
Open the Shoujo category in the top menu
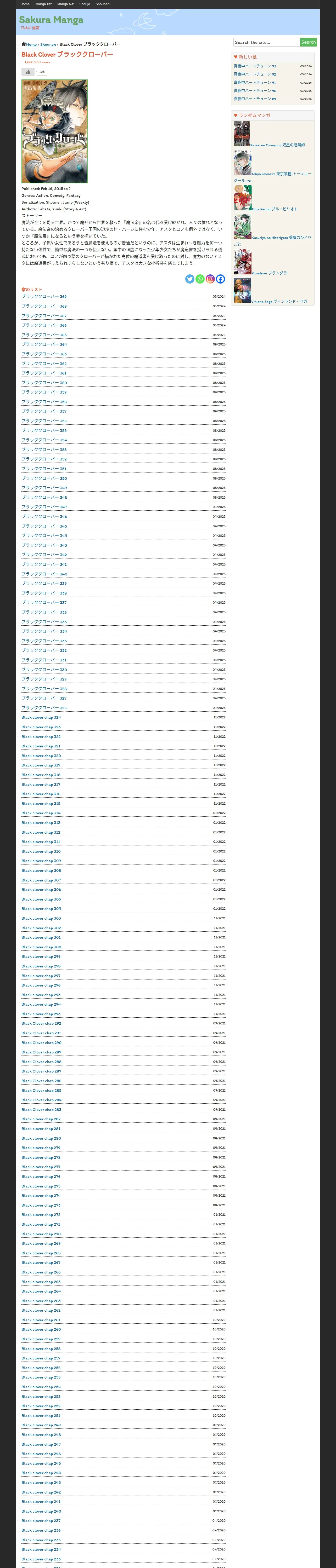(84, 4)
